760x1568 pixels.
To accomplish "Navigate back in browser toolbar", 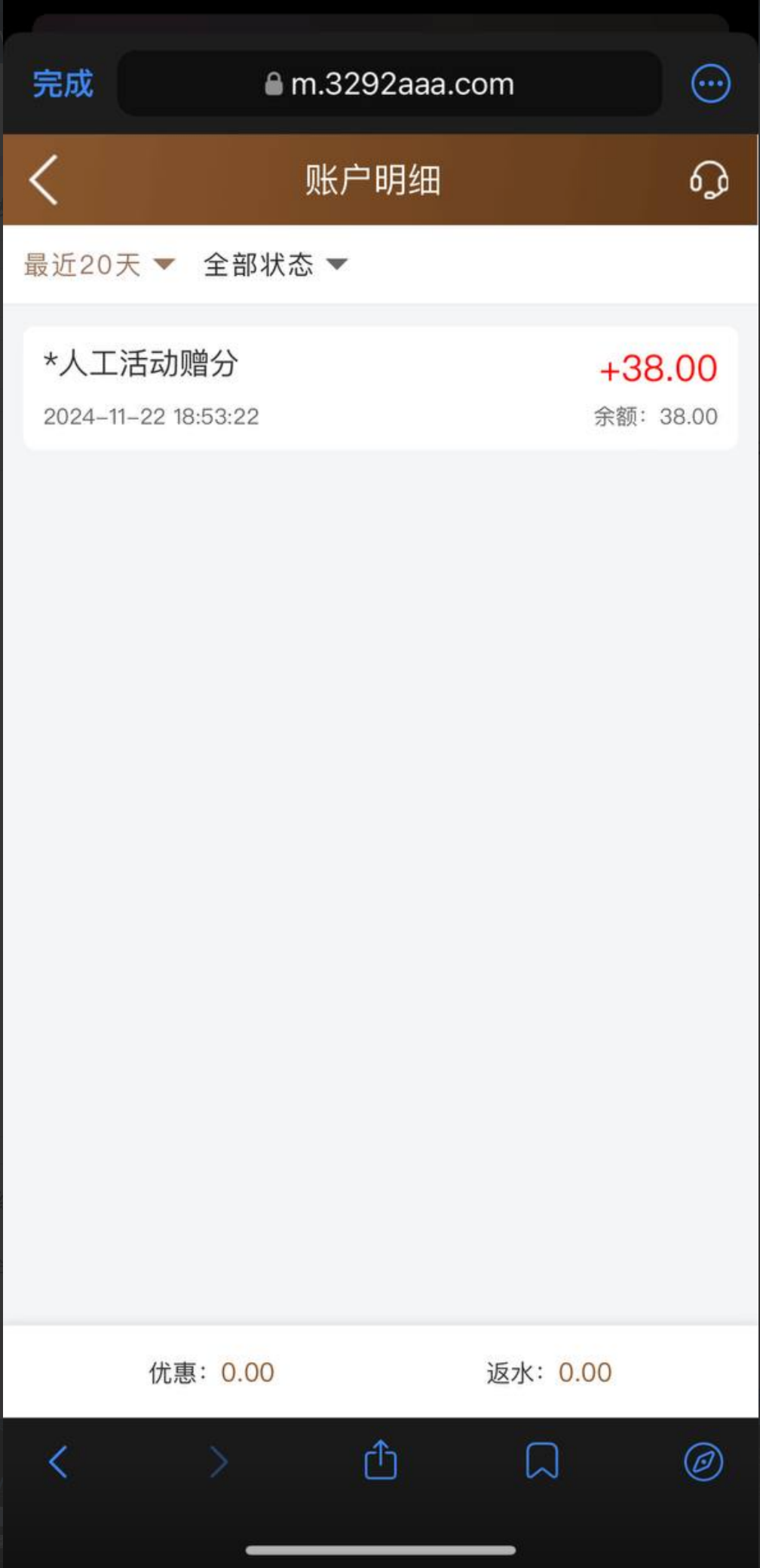I will (59, 1462).
